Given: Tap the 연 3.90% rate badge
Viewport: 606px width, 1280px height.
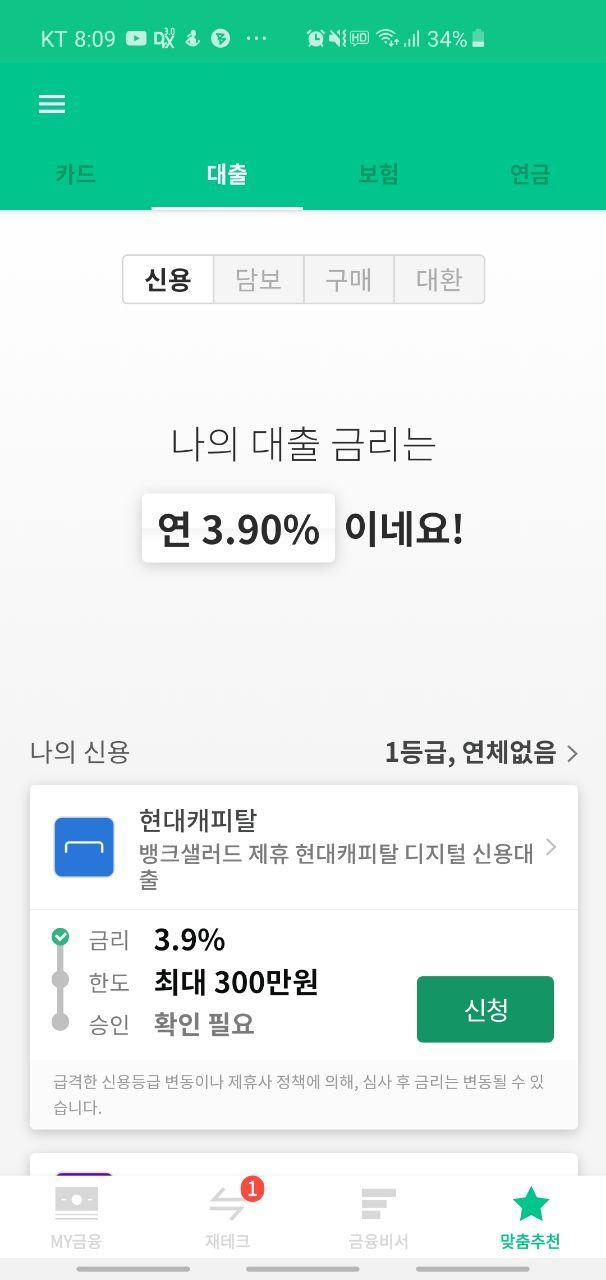Looking at the screenshot, I should pyautogui.click(x=238, y=528).
